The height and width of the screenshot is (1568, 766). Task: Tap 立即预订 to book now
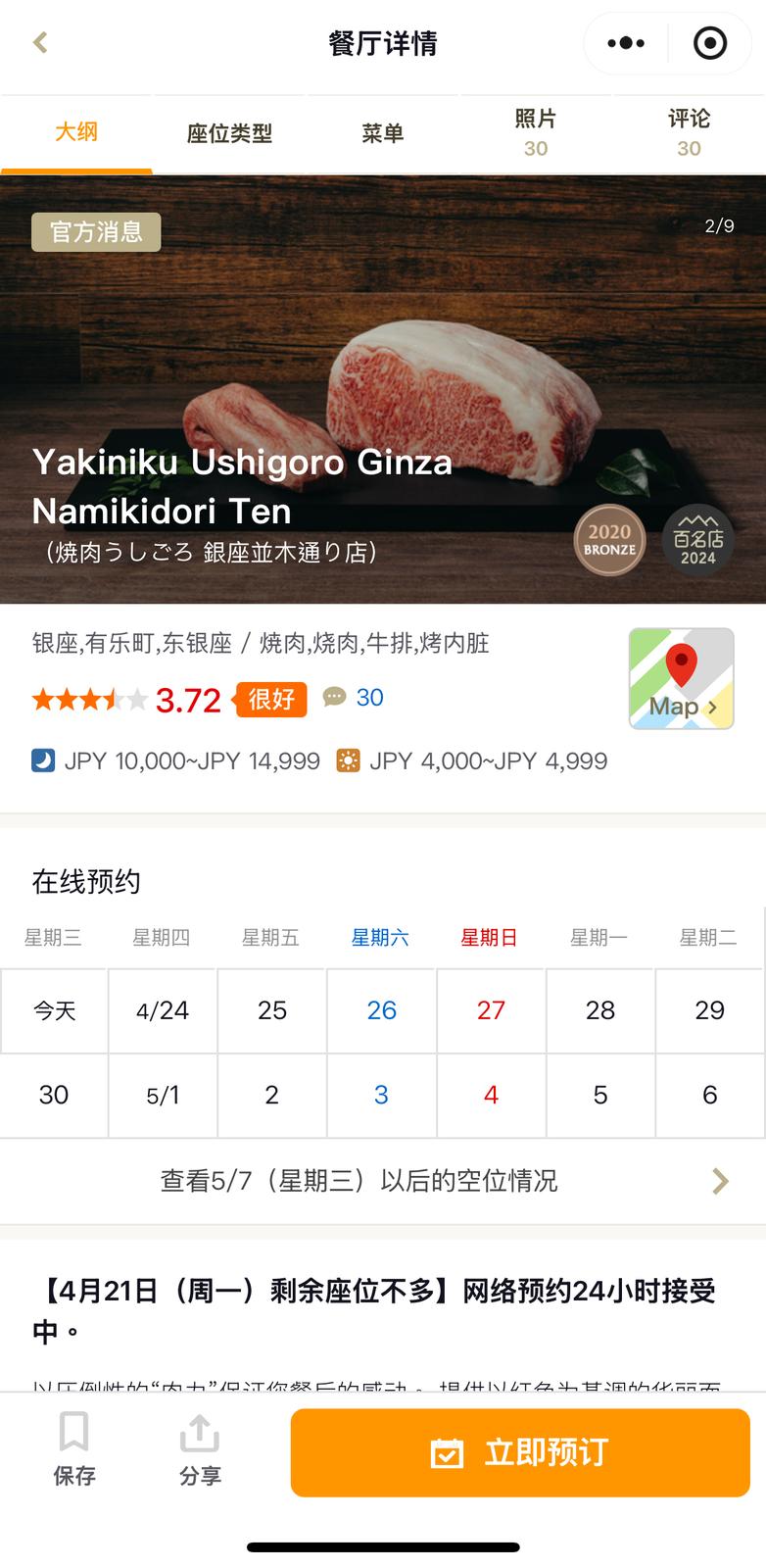point(520,1452)
